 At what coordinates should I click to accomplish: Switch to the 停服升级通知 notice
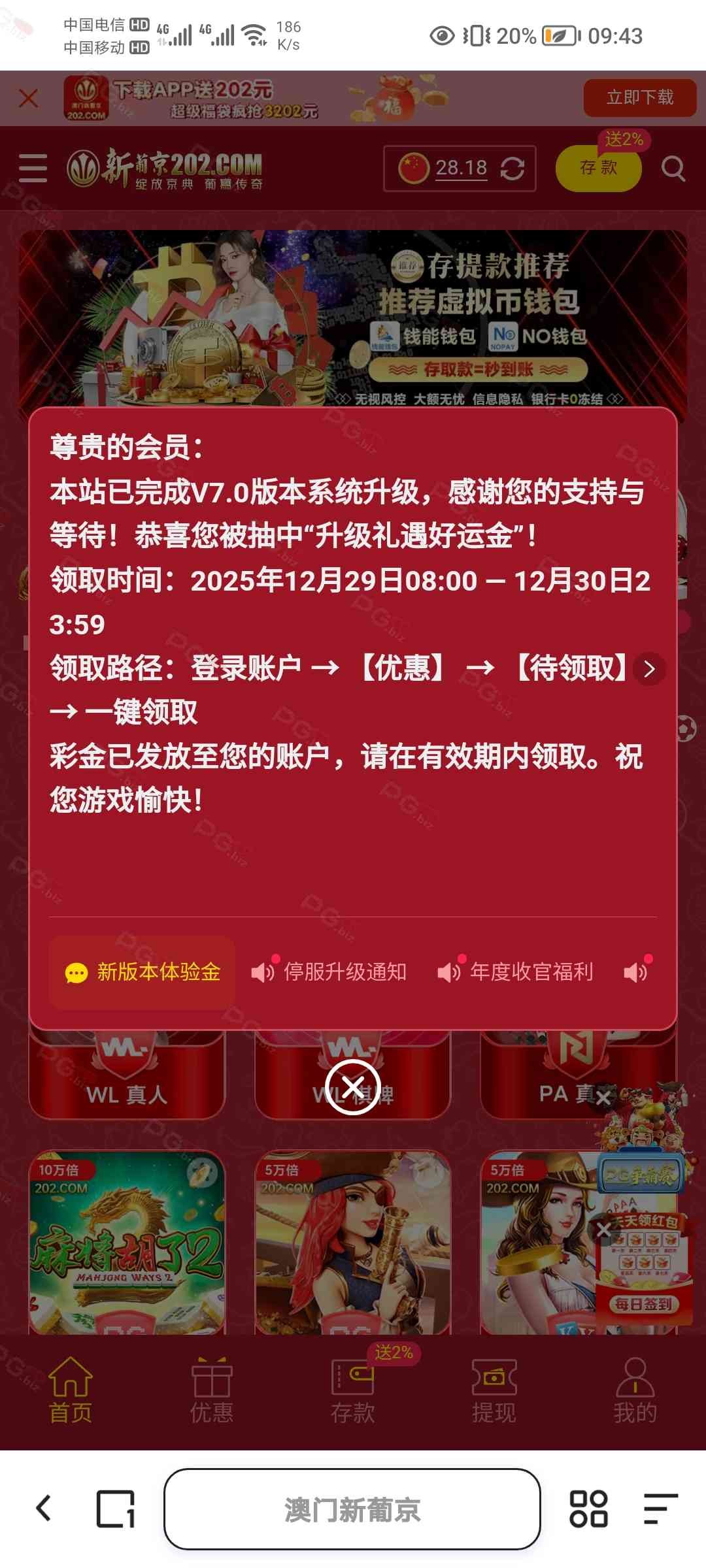(x=330, y=972)
